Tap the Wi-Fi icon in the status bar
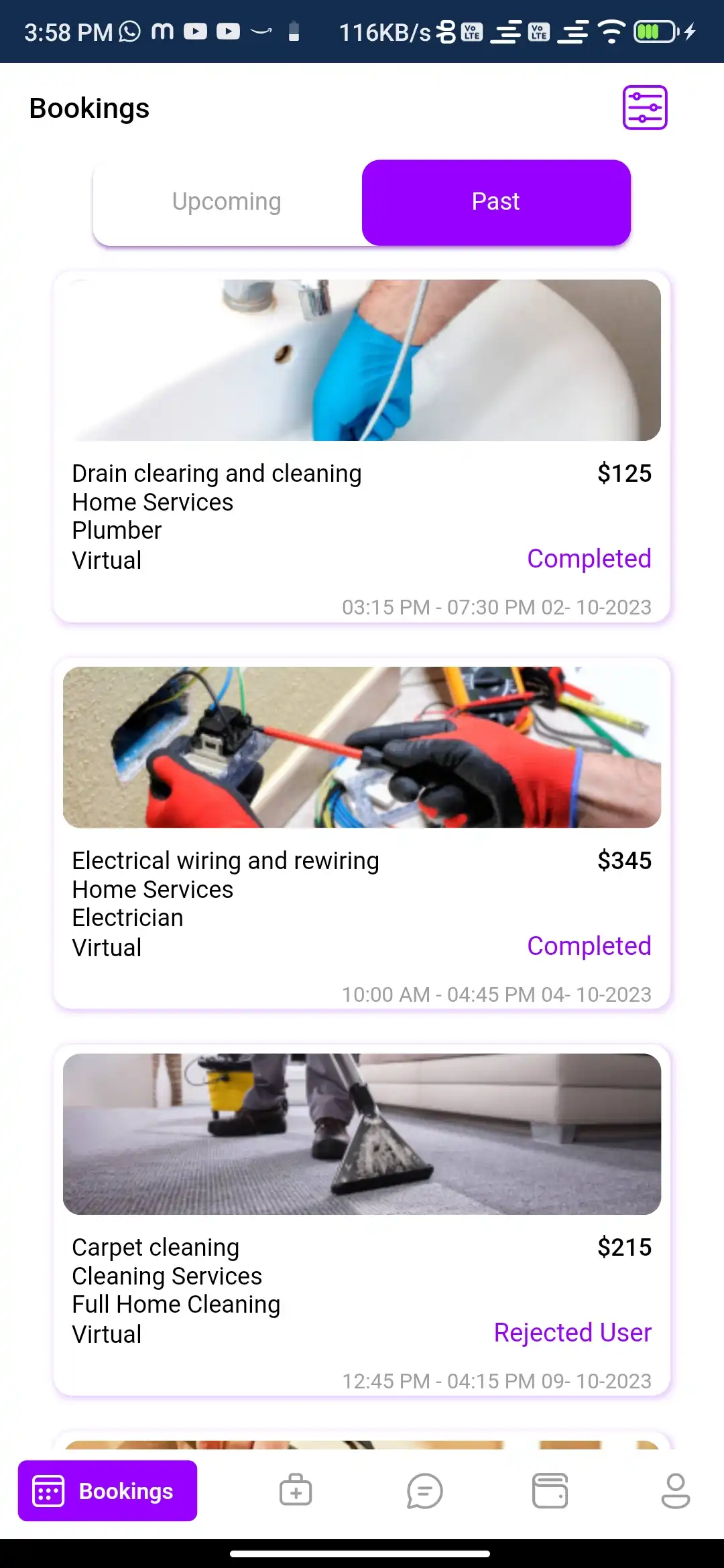The image size is (724, 1568). tap(611, 31)
